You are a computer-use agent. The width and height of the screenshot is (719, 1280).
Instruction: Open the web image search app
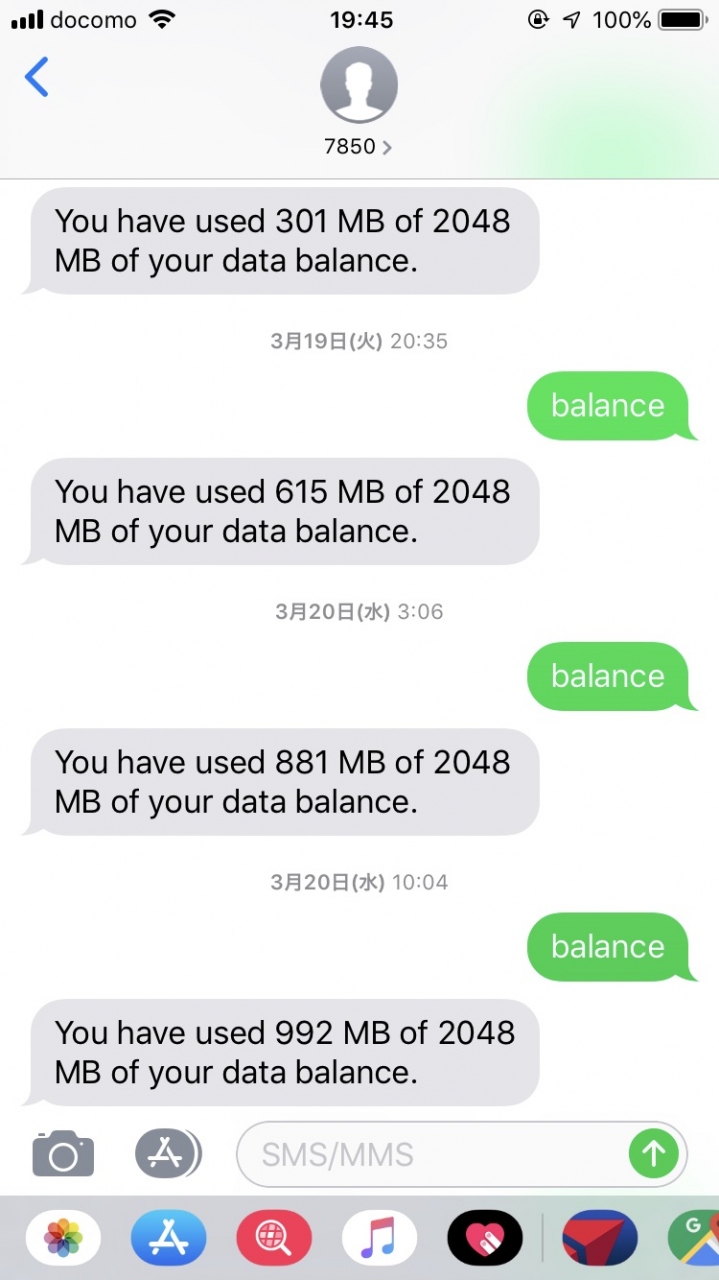tap(274, 1238)
